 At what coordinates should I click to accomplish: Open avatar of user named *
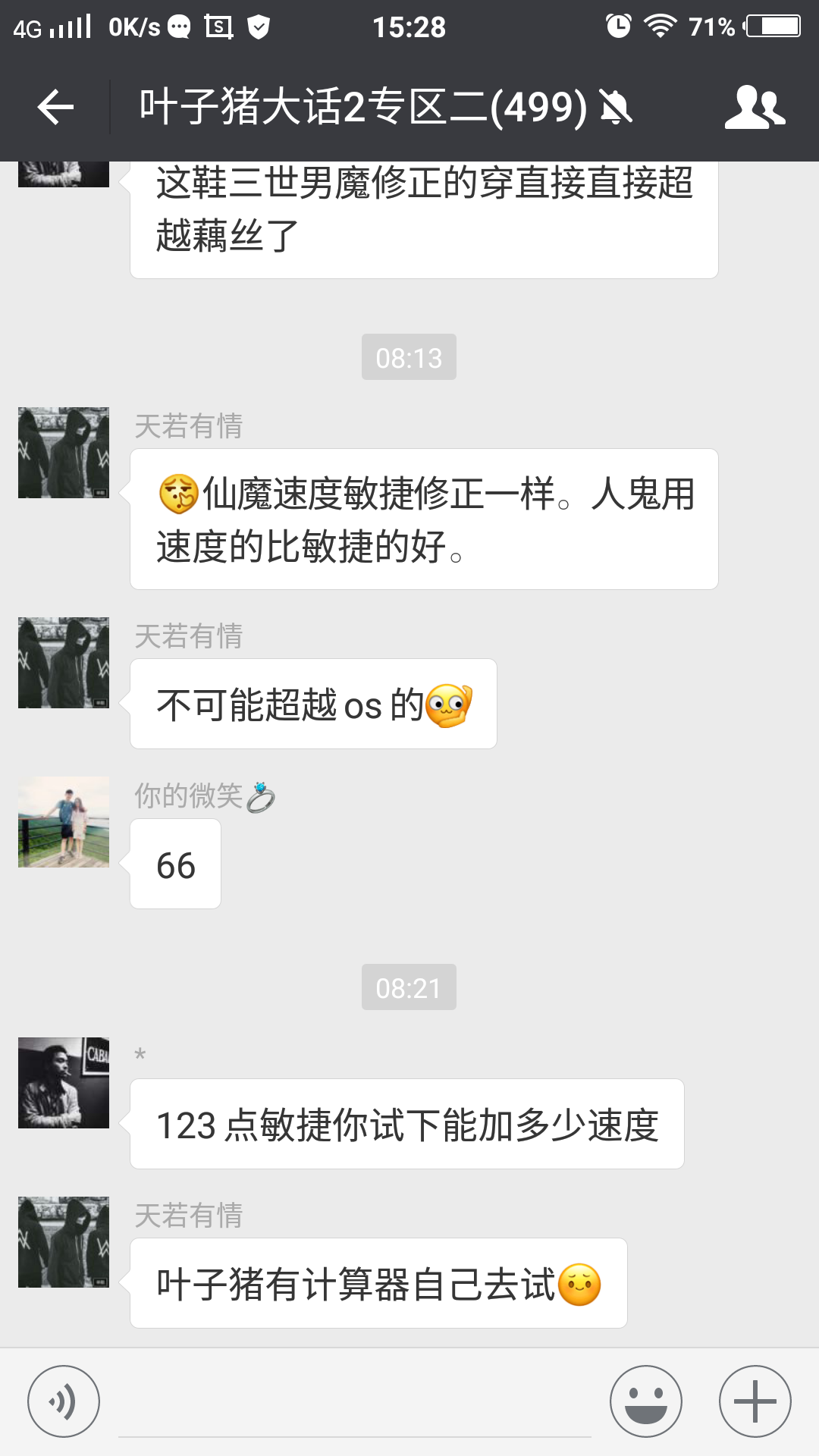(64, 1083)
